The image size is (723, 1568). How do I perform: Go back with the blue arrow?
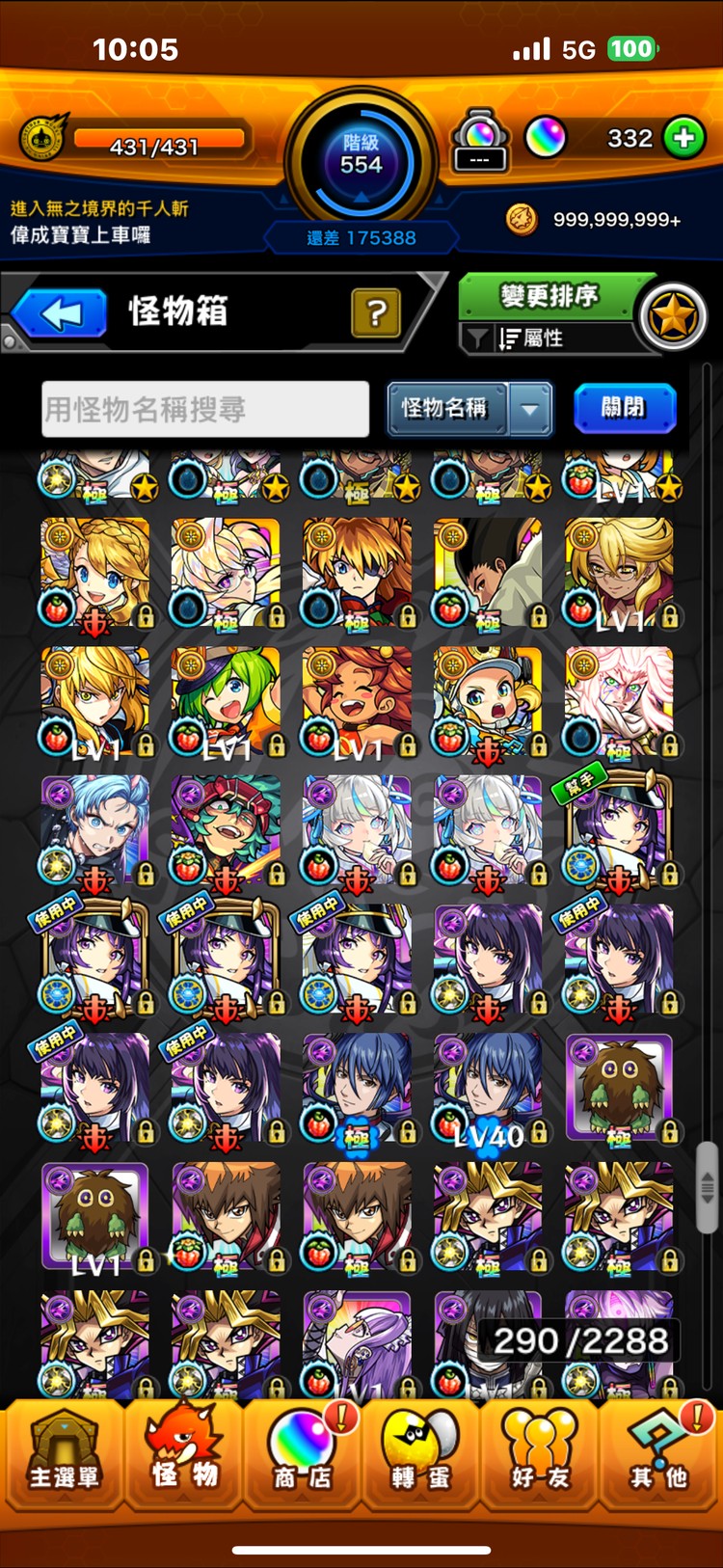(x=61, y=313)
